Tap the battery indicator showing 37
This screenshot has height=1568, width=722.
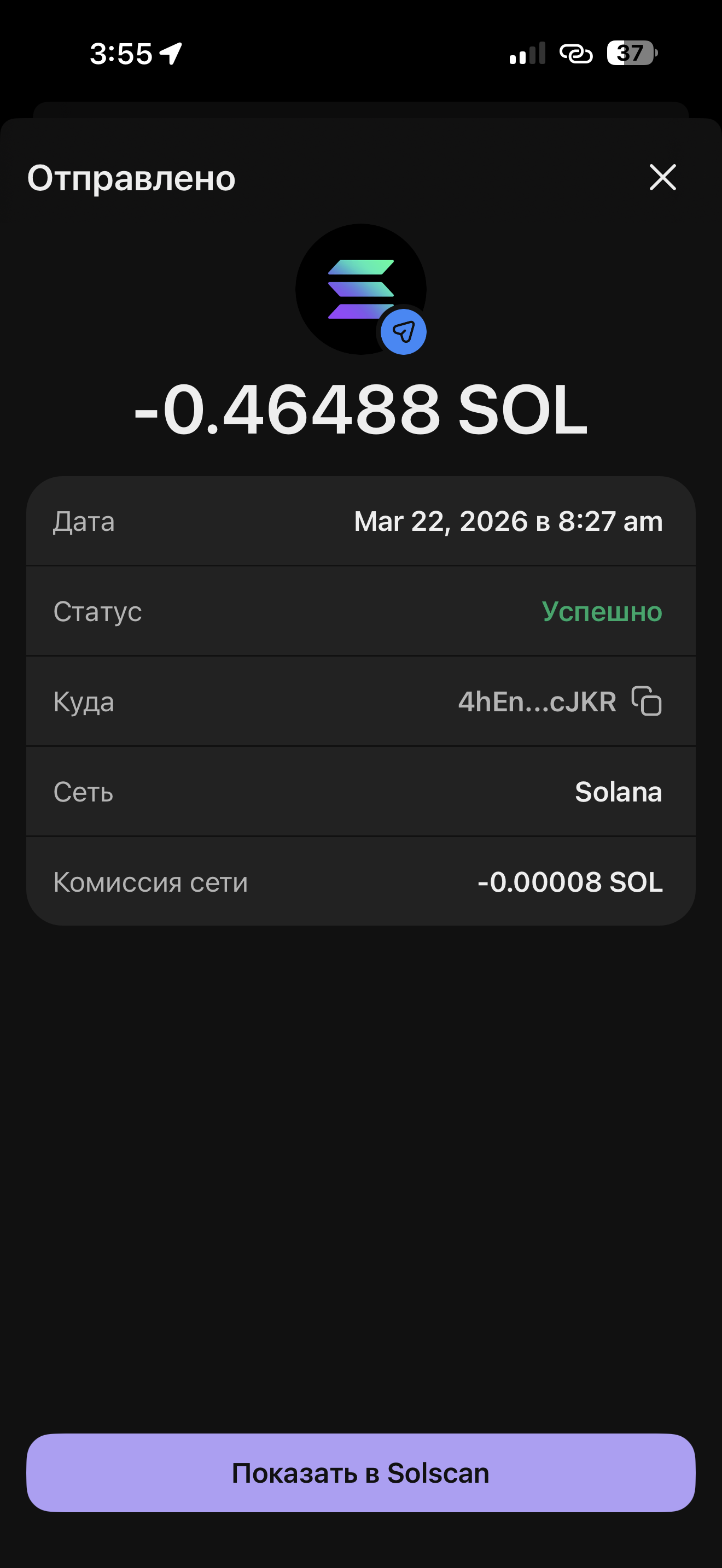click(632, 54)
